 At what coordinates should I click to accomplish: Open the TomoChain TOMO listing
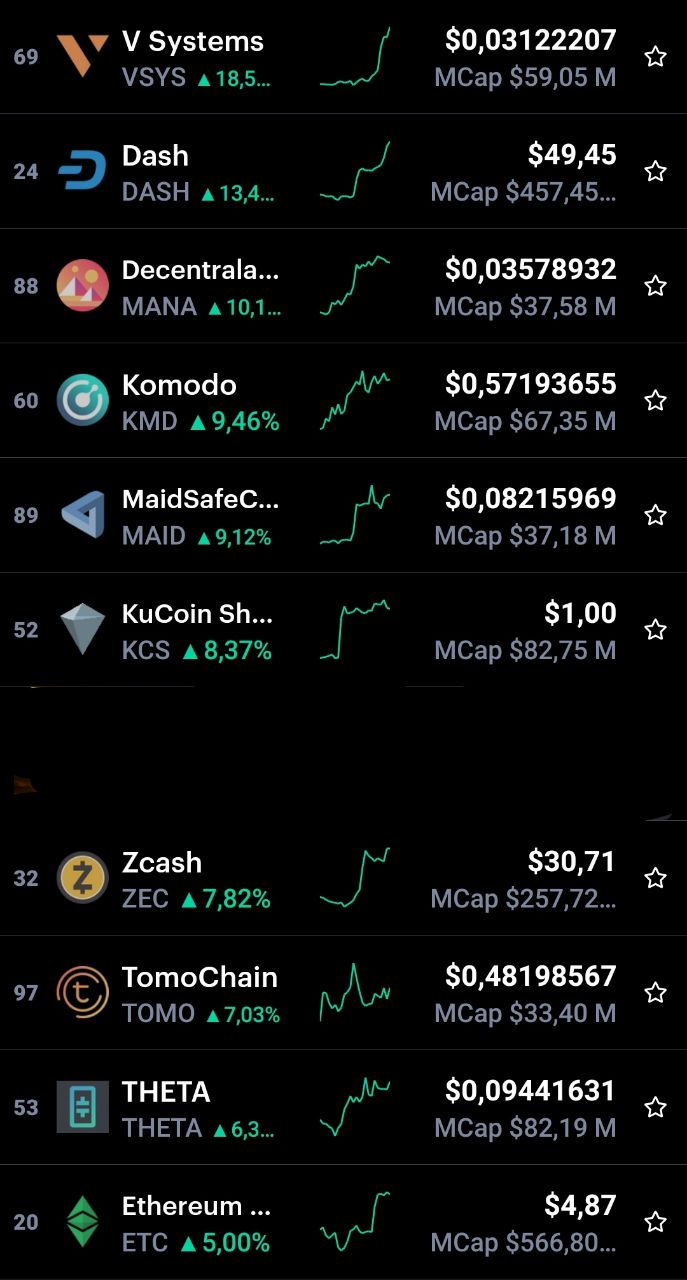[x=343, y=993]
